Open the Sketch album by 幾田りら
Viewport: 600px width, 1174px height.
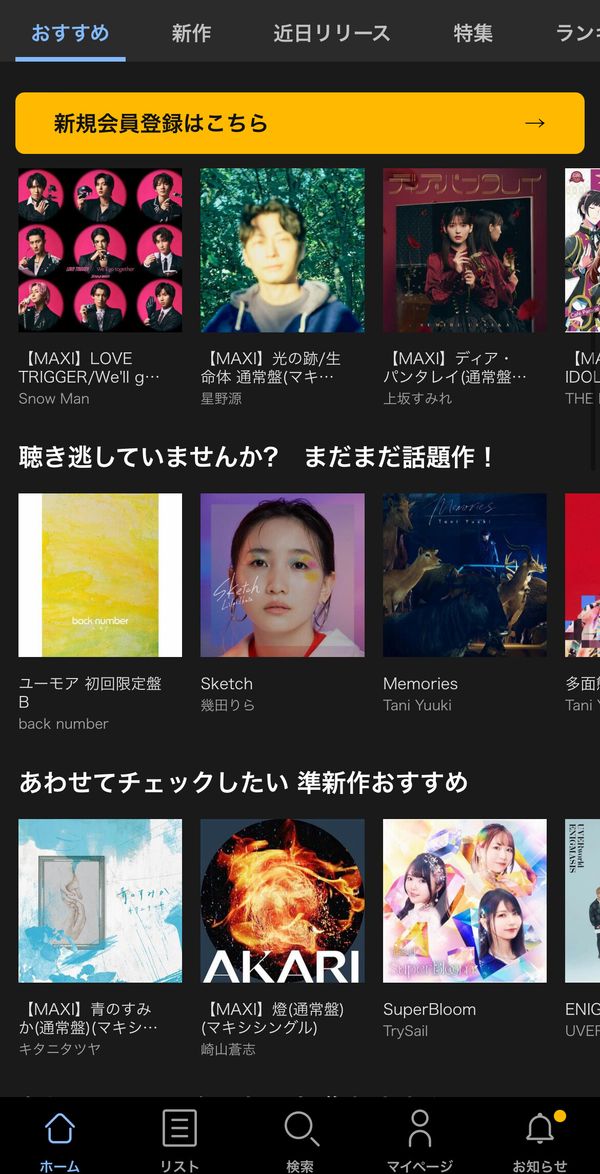click(x=282, y=575)
